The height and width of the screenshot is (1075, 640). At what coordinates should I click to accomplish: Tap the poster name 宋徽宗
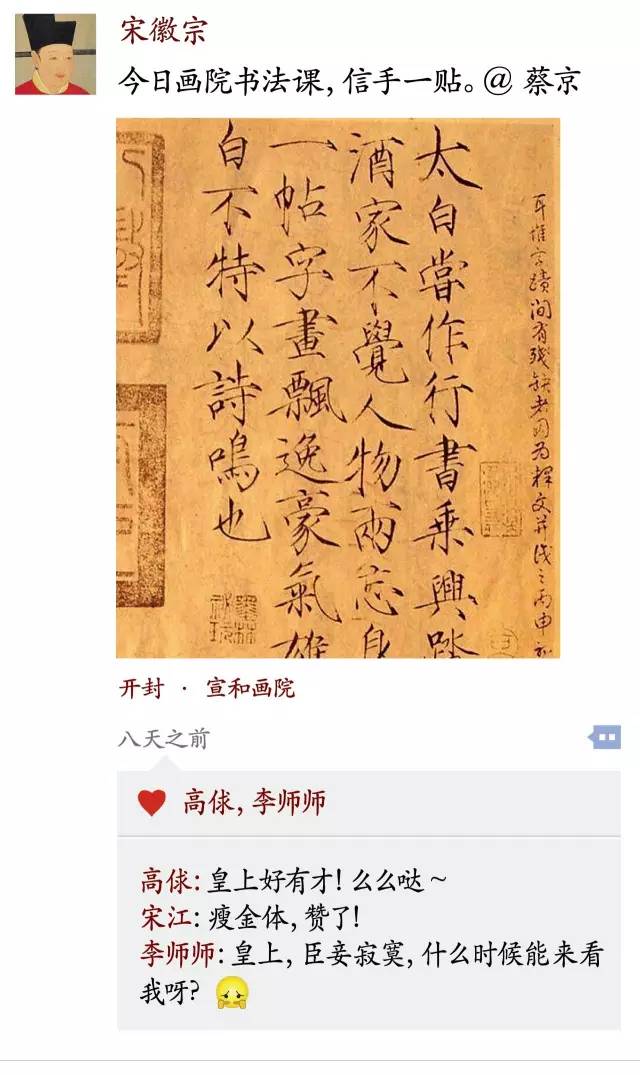point(164,31)
